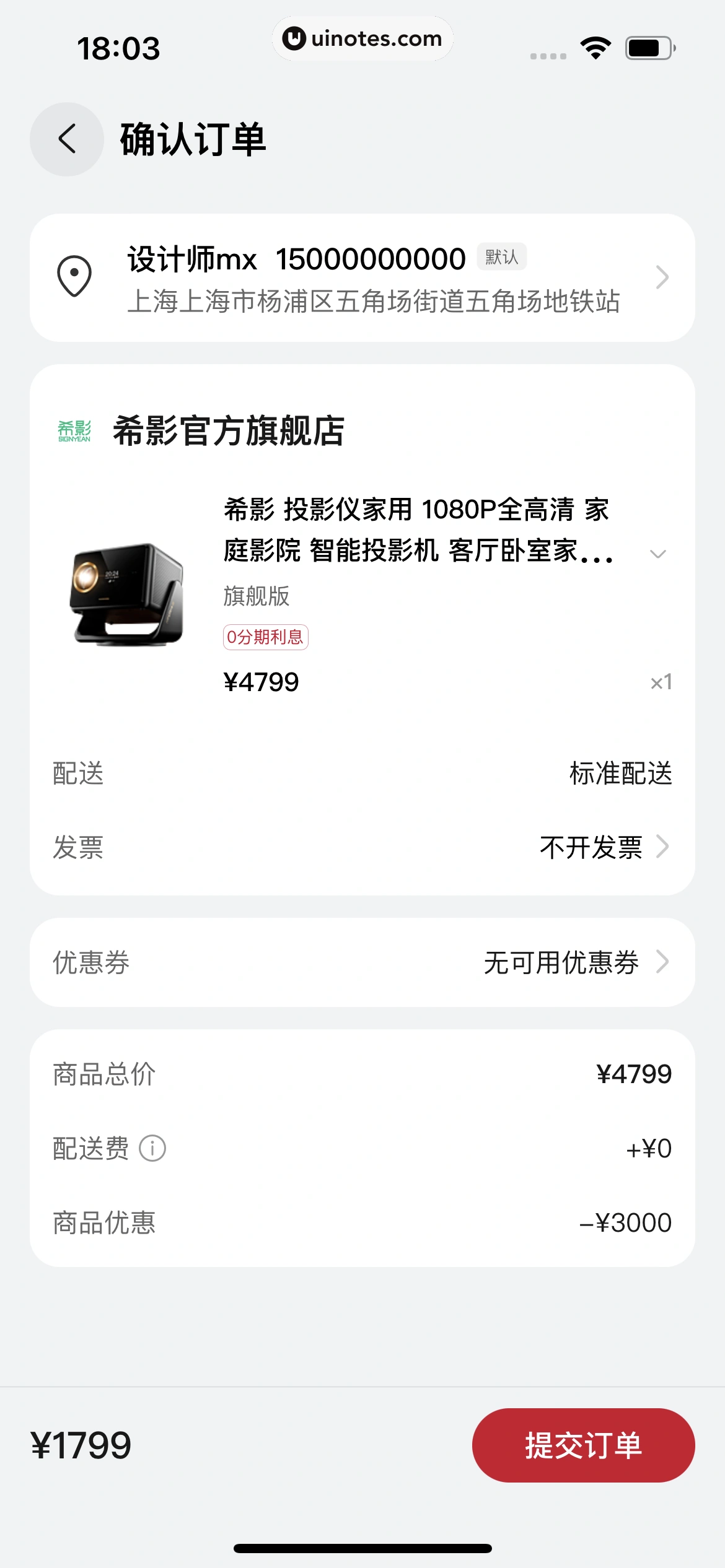The image size is (725, 1568).
Task: Click the 0分期利息 interest-free tag
Action: tap(267, 637)
